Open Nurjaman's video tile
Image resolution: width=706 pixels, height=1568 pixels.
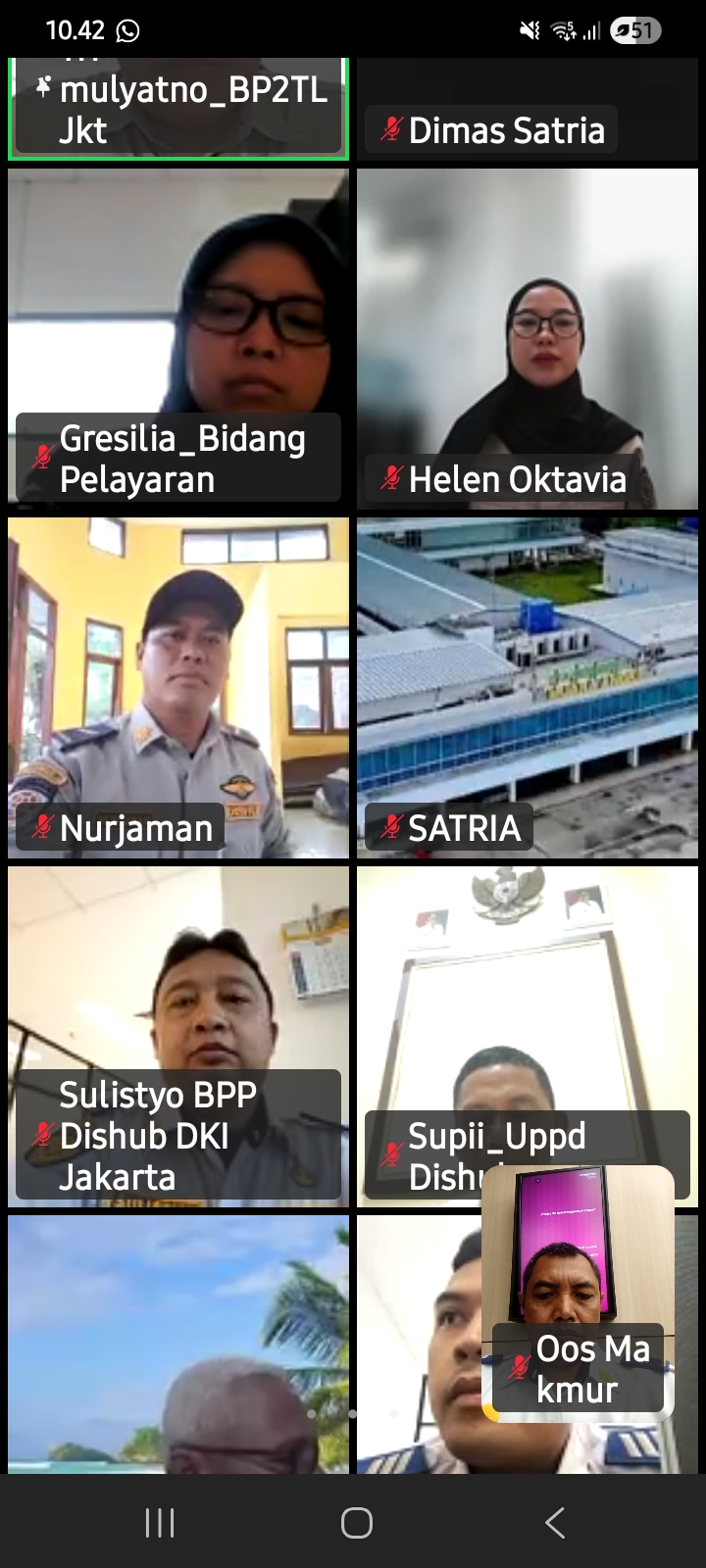coord(178,687)
